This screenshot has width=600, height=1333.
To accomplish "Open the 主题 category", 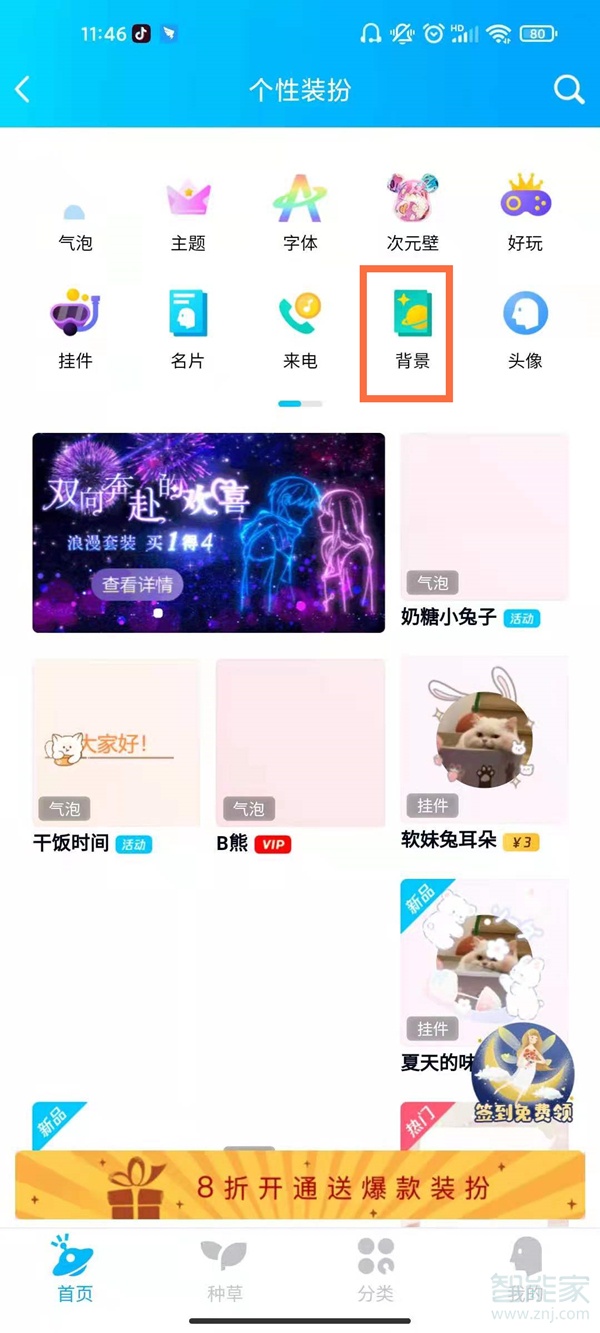I will (x=188, y=214).
